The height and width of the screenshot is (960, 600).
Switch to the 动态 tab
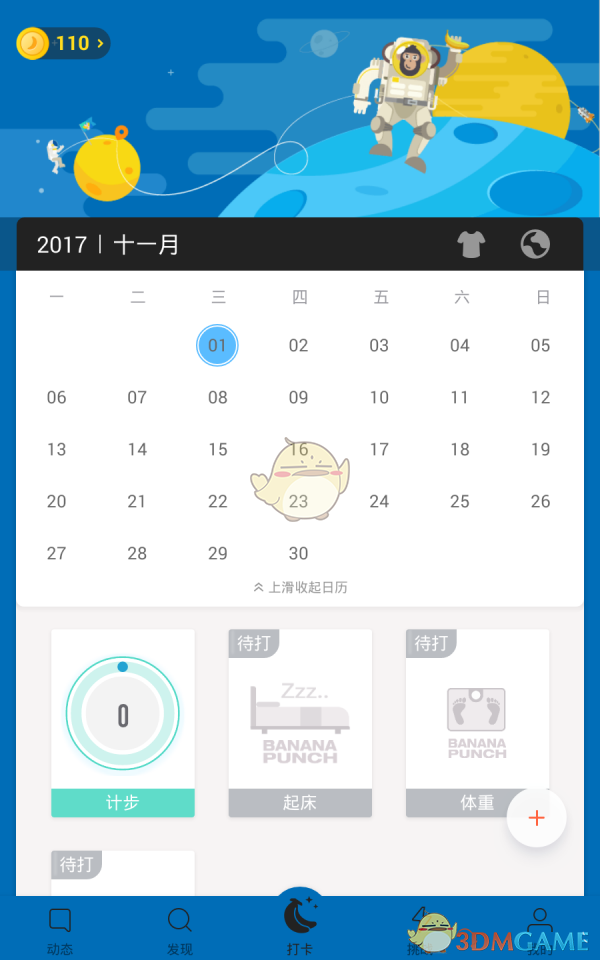tap(60, 930)
